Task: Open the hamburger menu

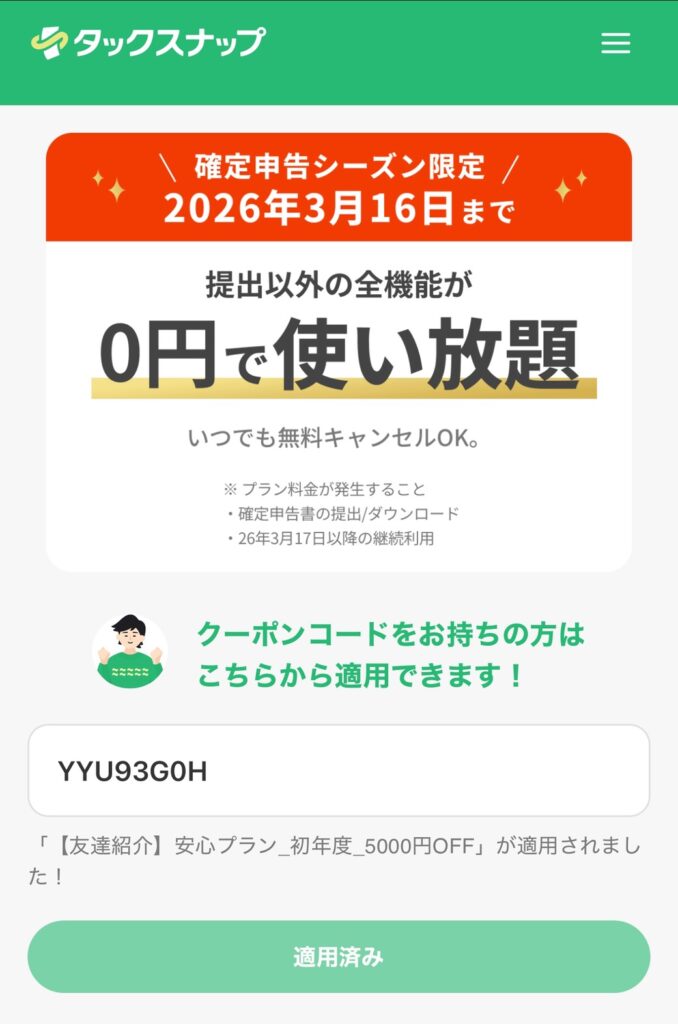Action: (x=615, y=43)
